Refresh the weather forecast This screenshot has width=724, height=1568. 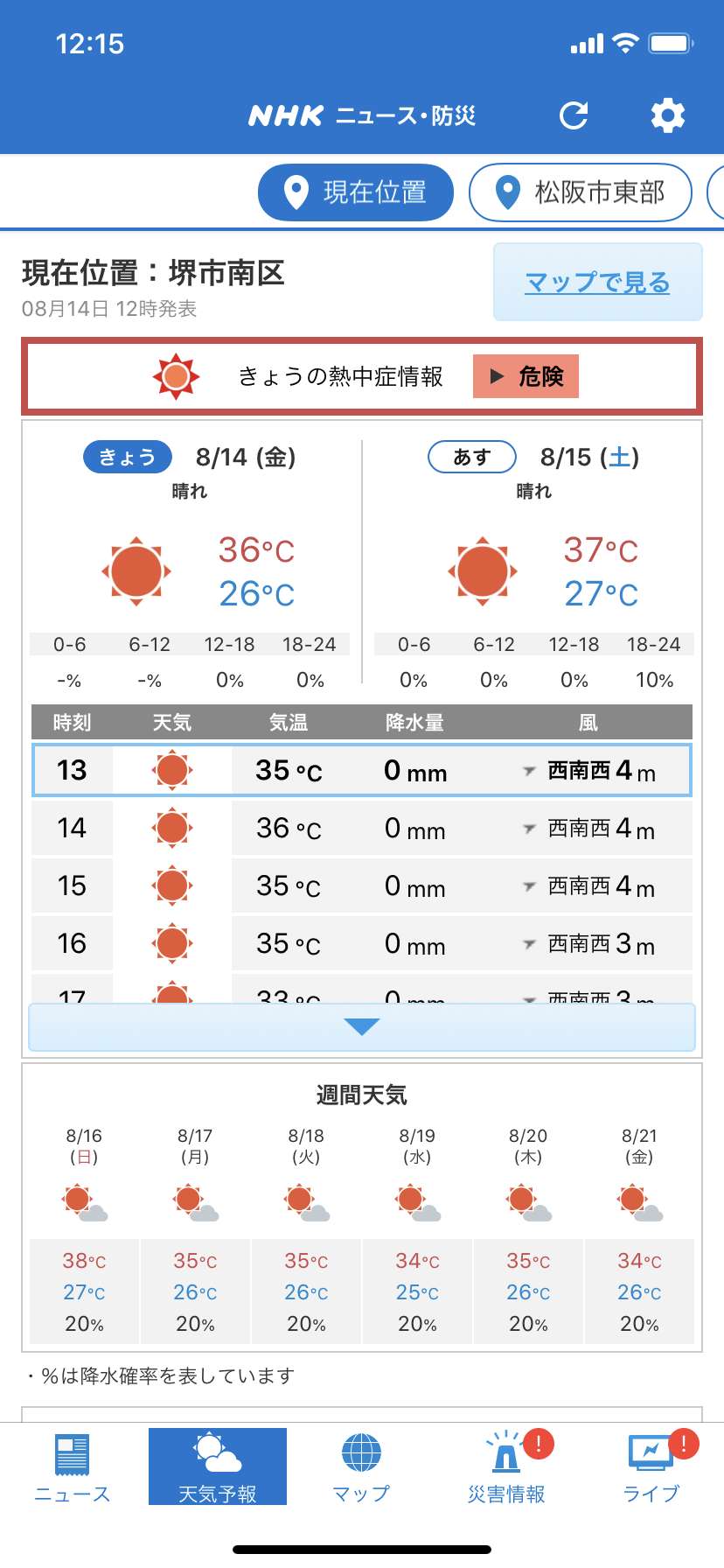click(574, 115)
